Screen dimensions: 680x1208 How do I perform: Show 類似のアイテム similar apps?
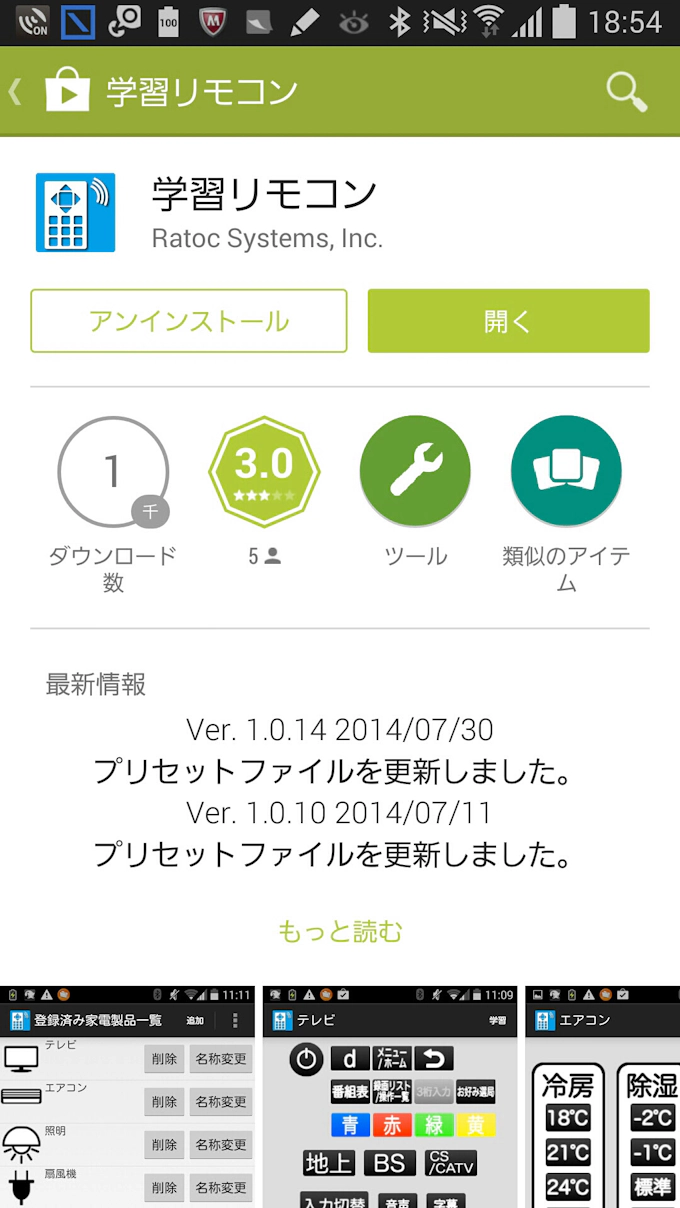[x=566, y=472]
